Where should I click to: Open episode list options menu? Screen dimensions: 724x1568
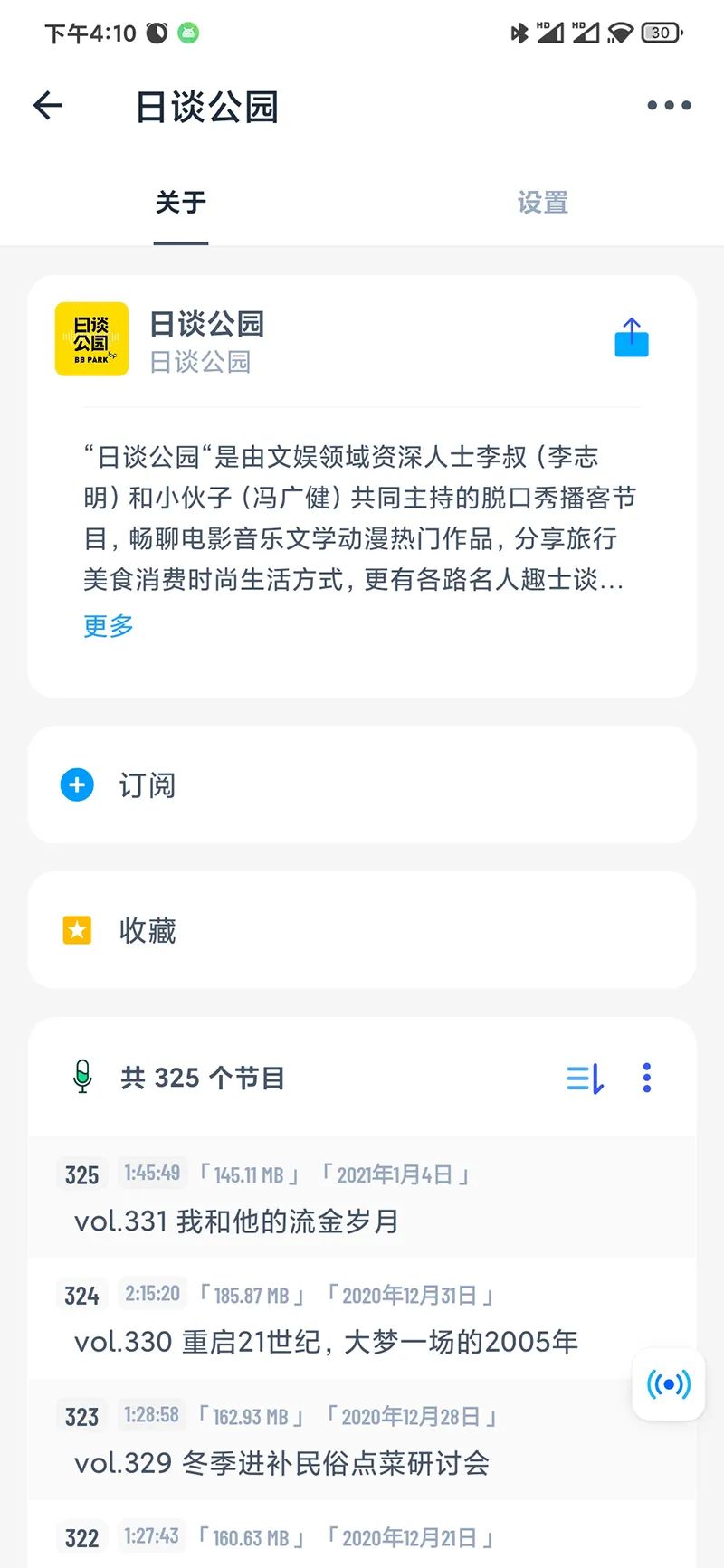pos(646,1078)
